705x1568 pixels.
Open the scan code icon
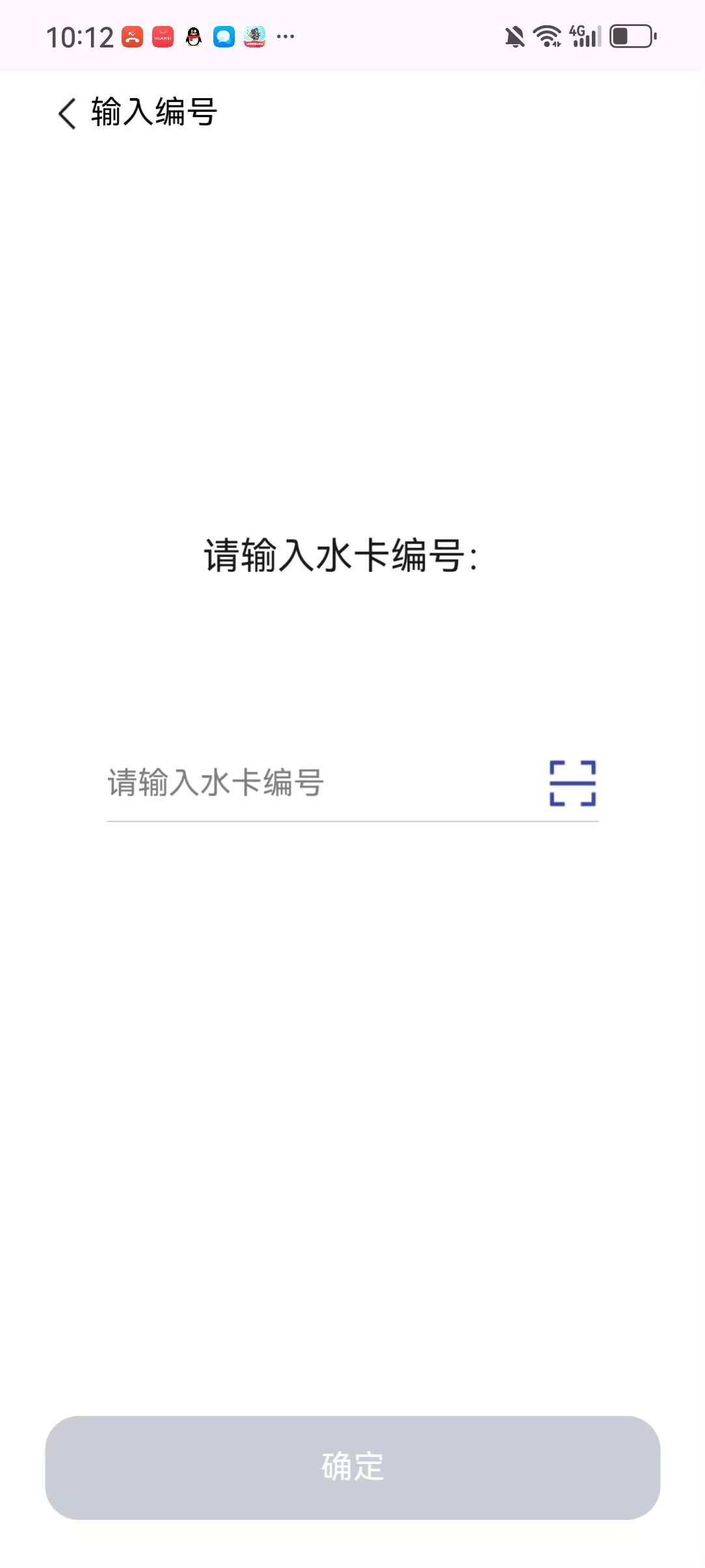pyautogui.click(x=572, y=783)
